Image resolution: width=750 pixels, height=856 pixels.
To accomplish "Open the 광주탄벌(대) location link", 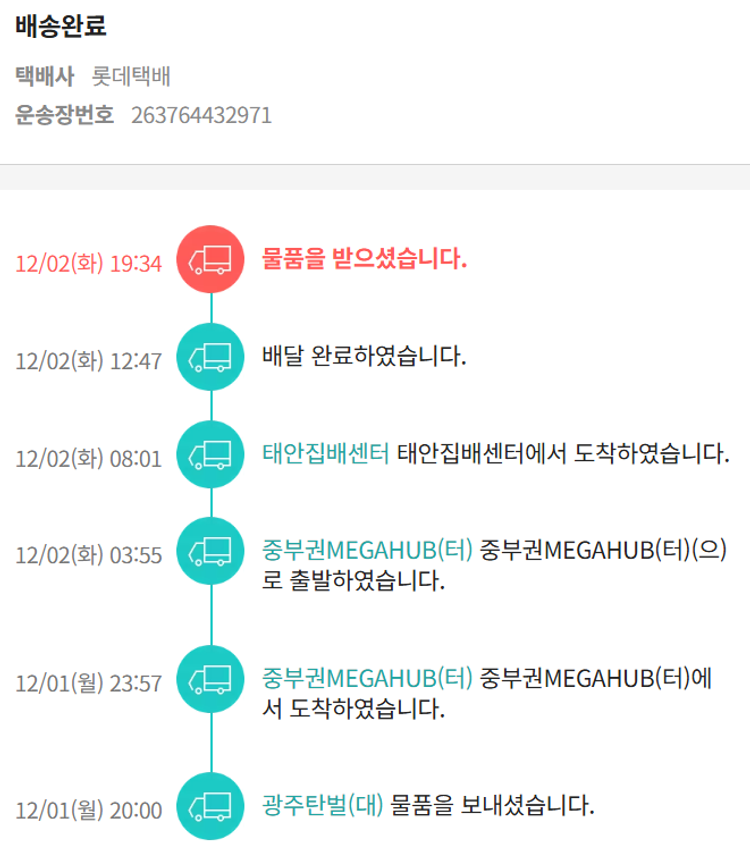I will coord(323,804).
